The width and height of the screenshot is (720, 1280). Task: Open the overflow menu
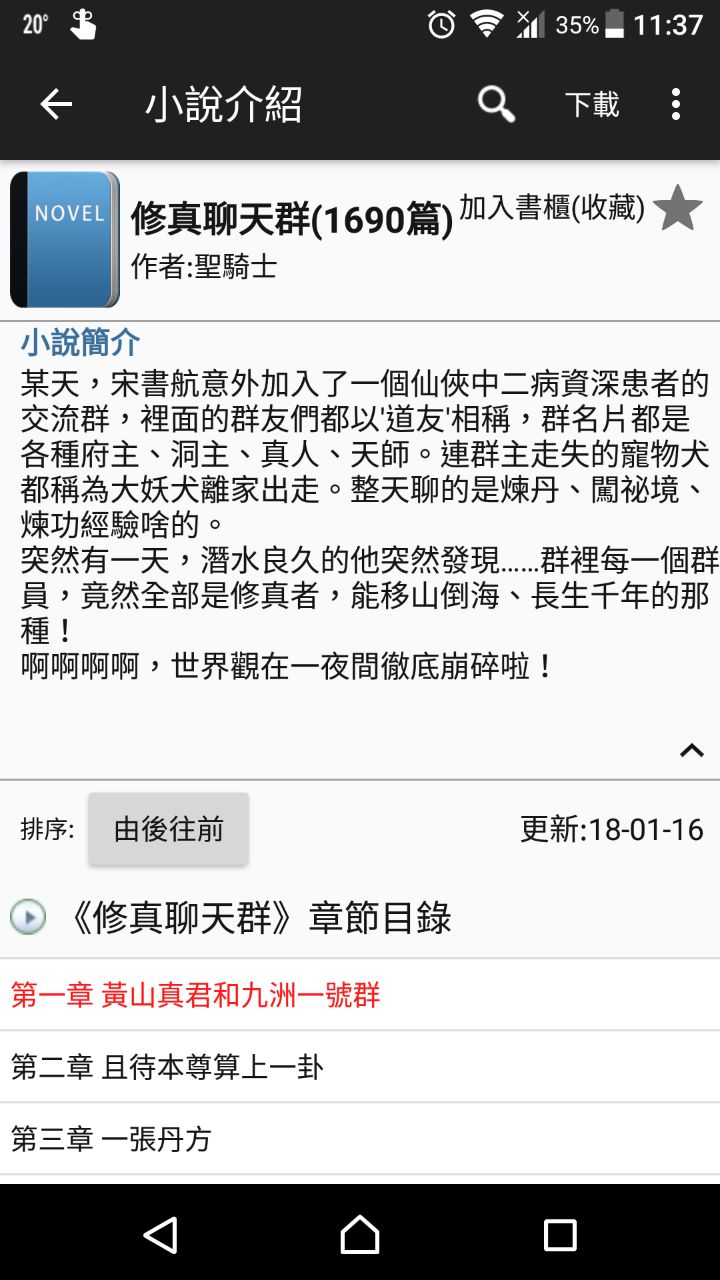pos(676,104)
